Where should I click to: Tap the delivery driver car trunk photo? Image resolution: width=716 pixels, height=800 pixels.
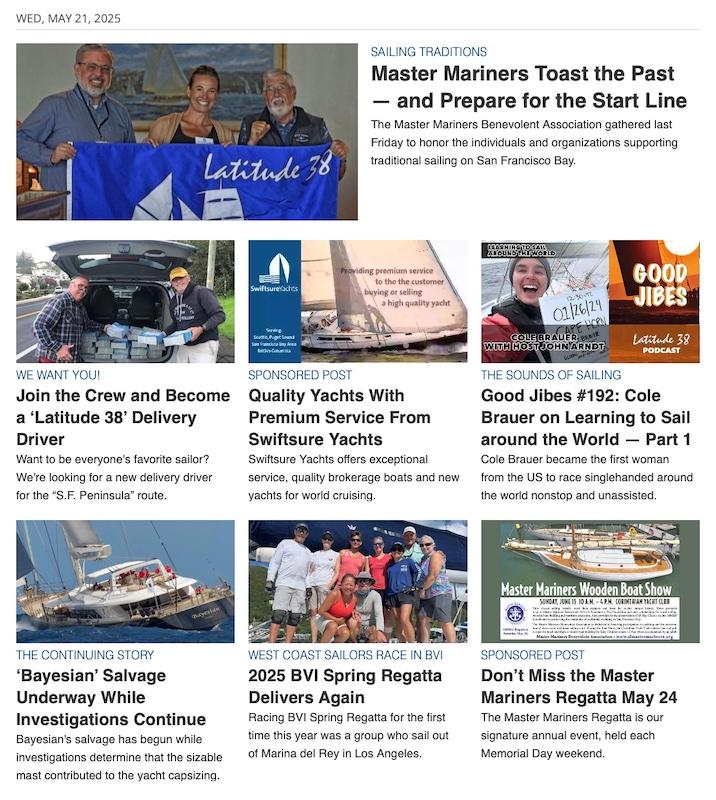(x=125, y=301)
